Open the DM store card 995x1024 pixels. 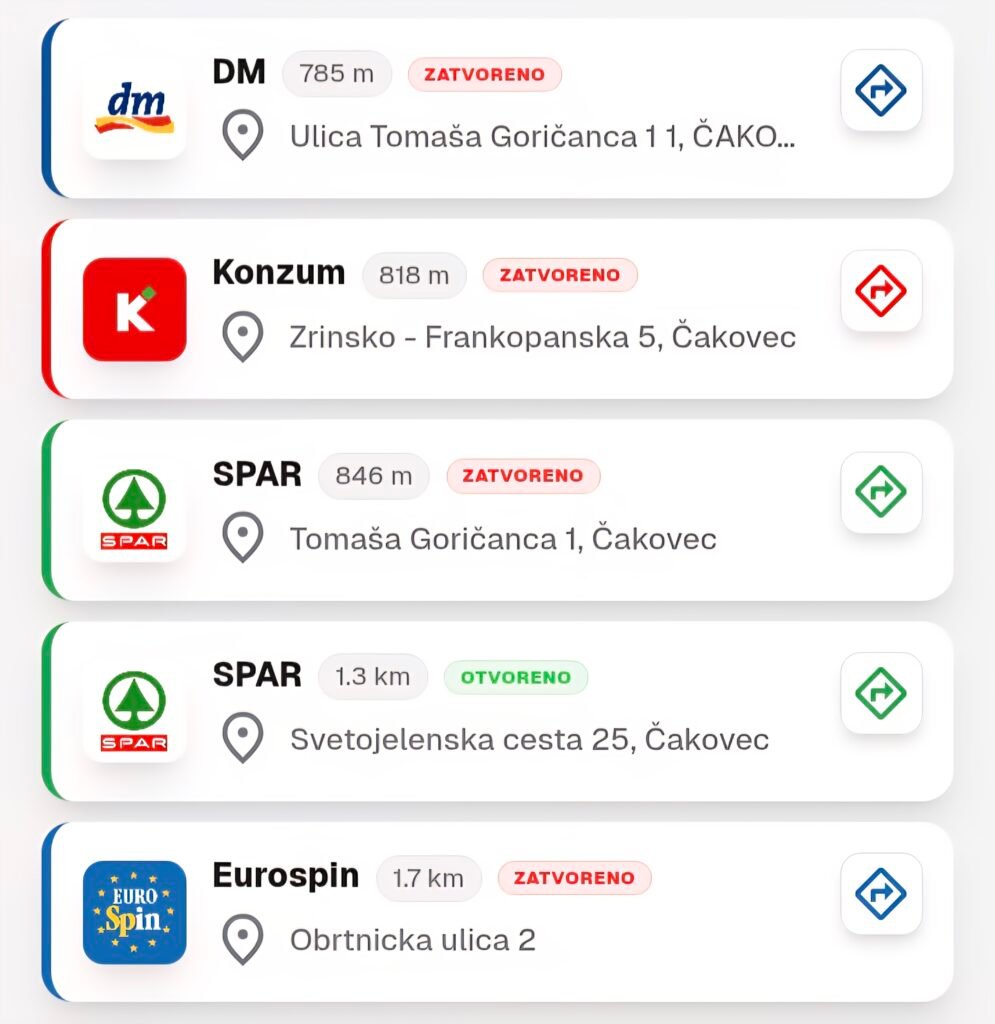500,108
